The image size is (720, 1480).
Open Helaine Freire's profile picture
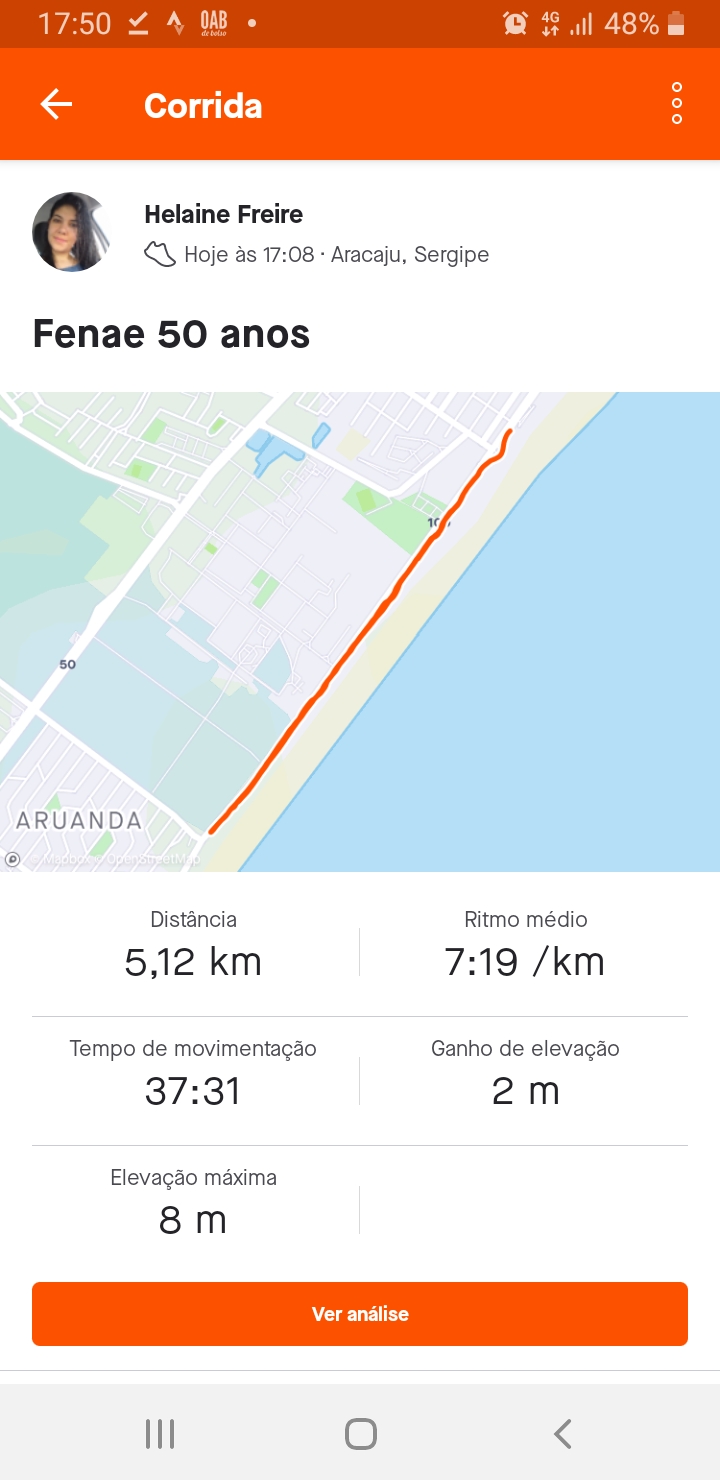click(x=72, y=232)
